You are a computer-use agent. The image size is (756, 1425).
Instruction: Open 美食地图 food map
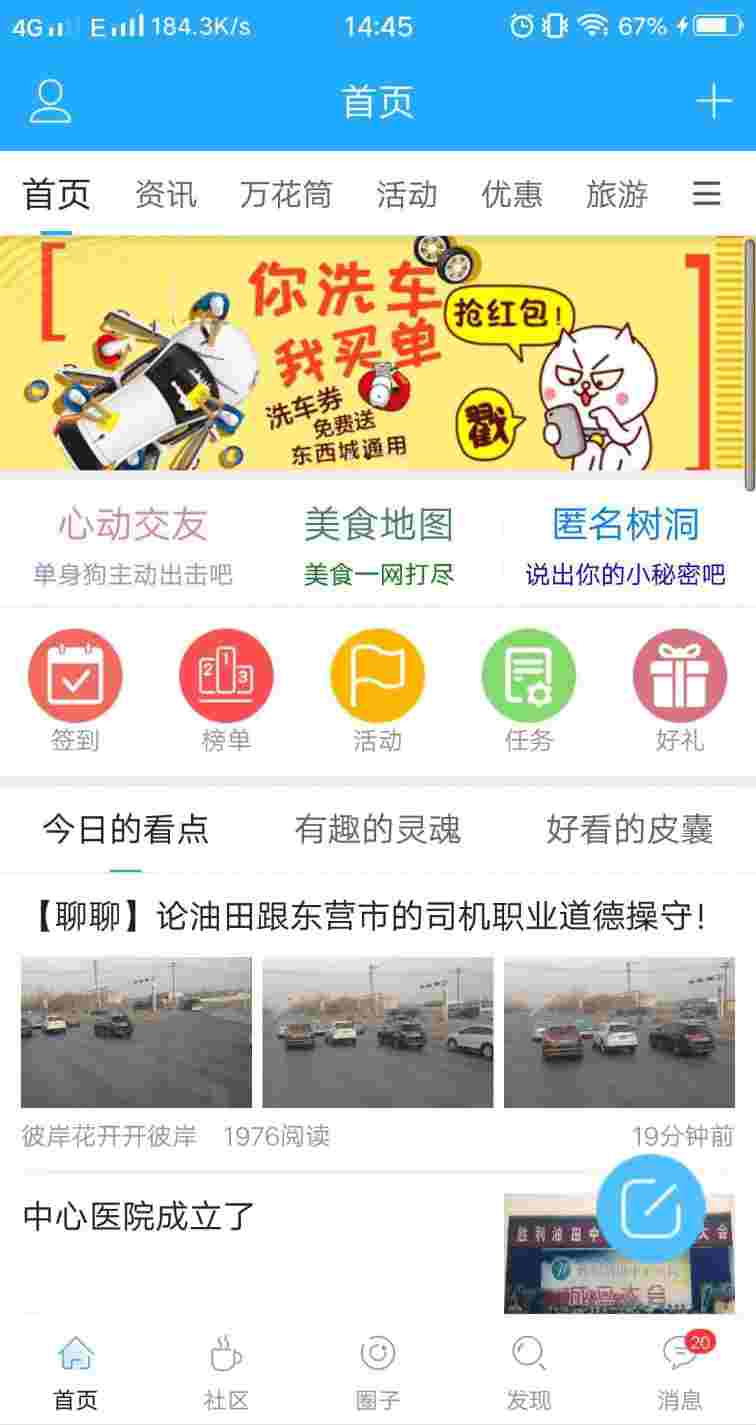point(378,545)
